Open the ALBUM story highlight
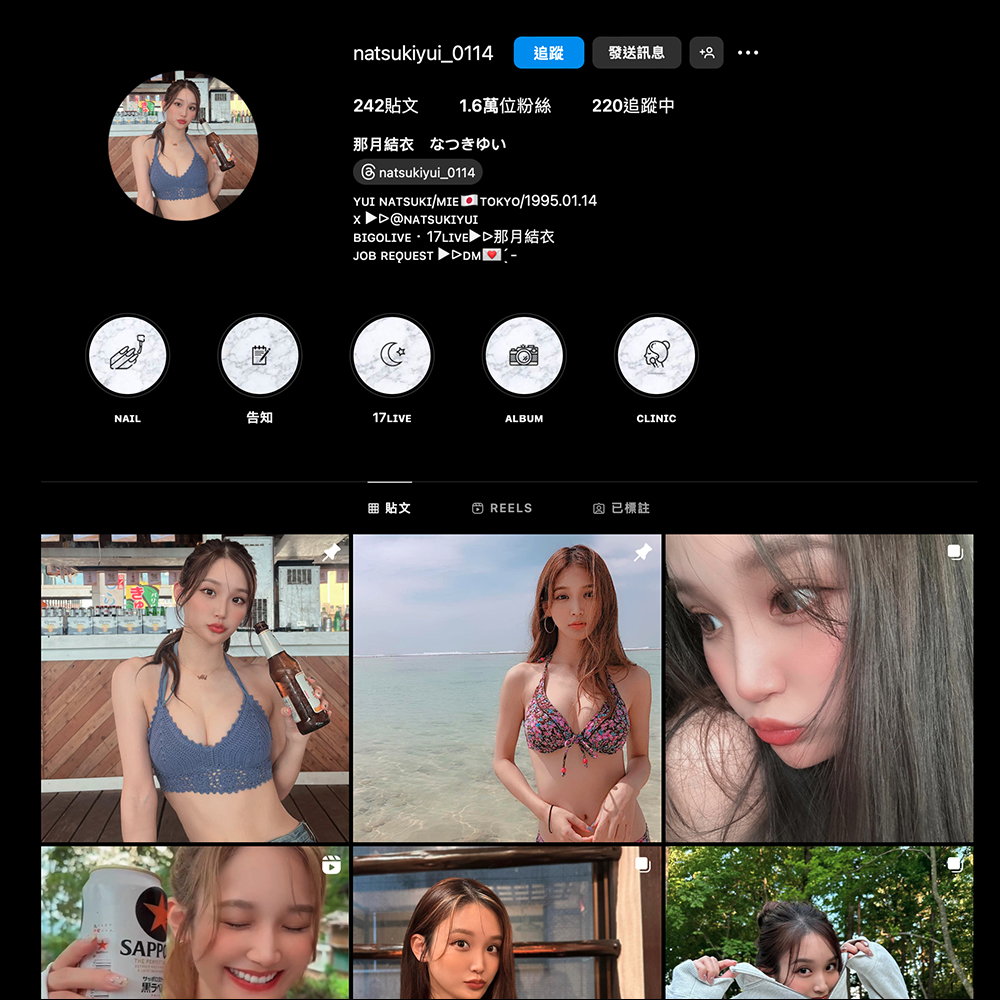This screenshot has width=1000, height=1000. tap(523, 356)
